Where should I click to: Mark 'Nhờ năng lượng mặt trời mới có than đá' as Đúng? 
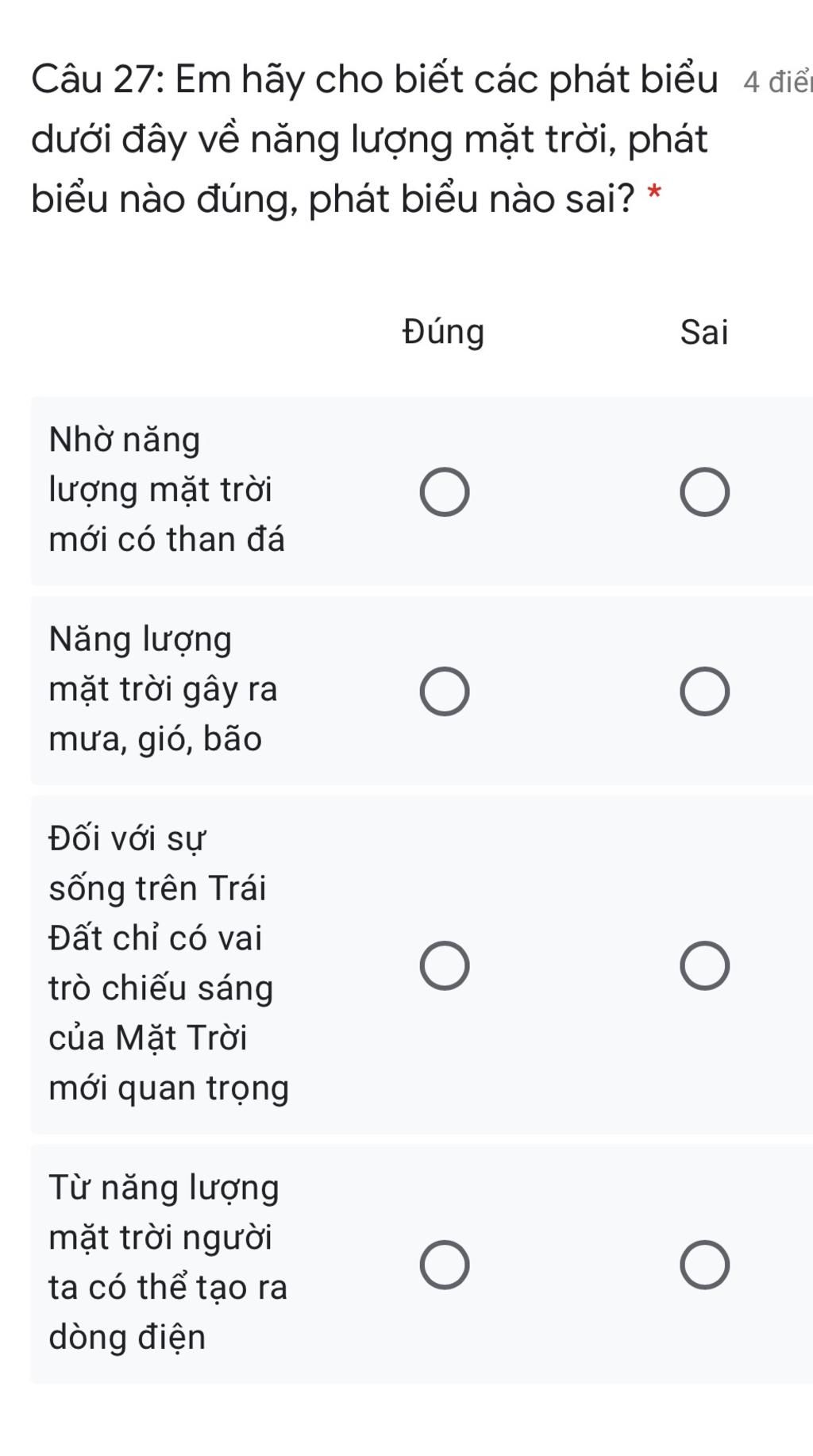tap(445, 492)
